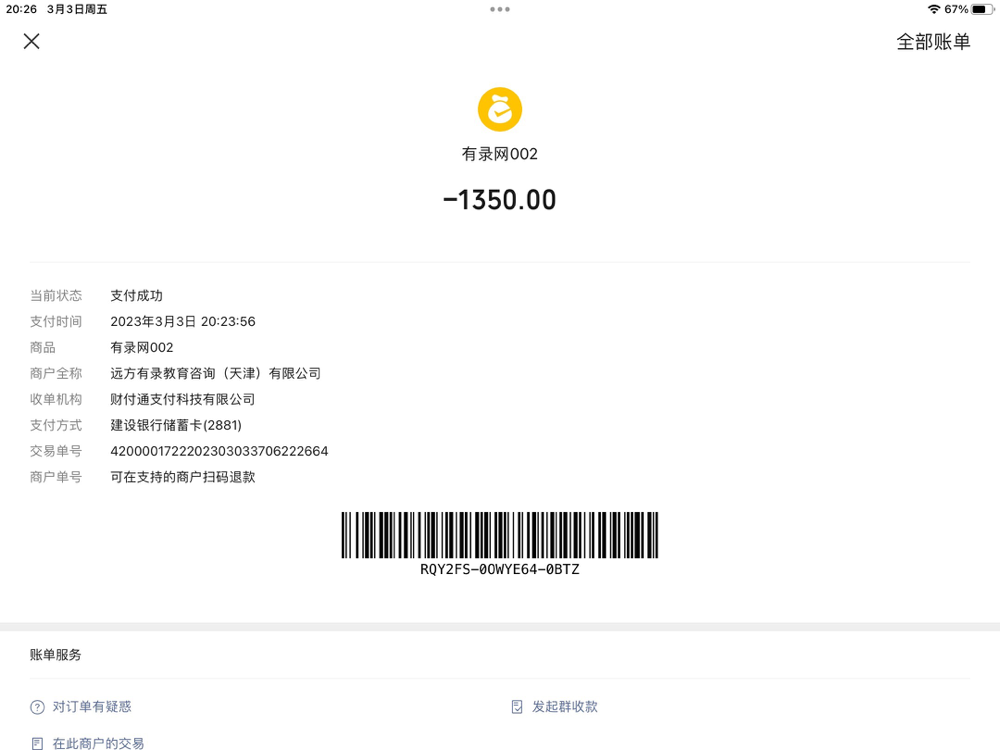Open the 有录网002 merchant avatar
Screen dimensions: 1000x750
pos(500,109)
